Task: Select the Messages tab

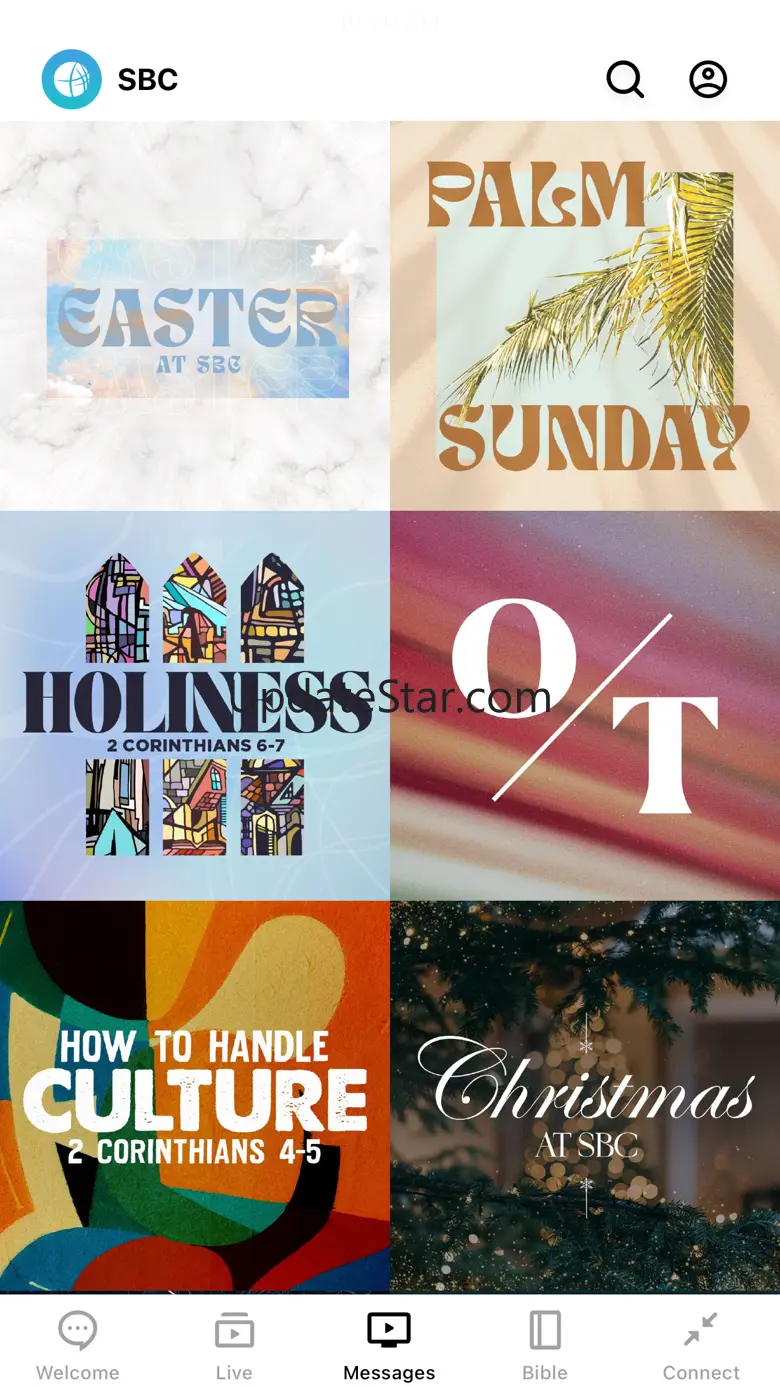Action: [389, 1346]
